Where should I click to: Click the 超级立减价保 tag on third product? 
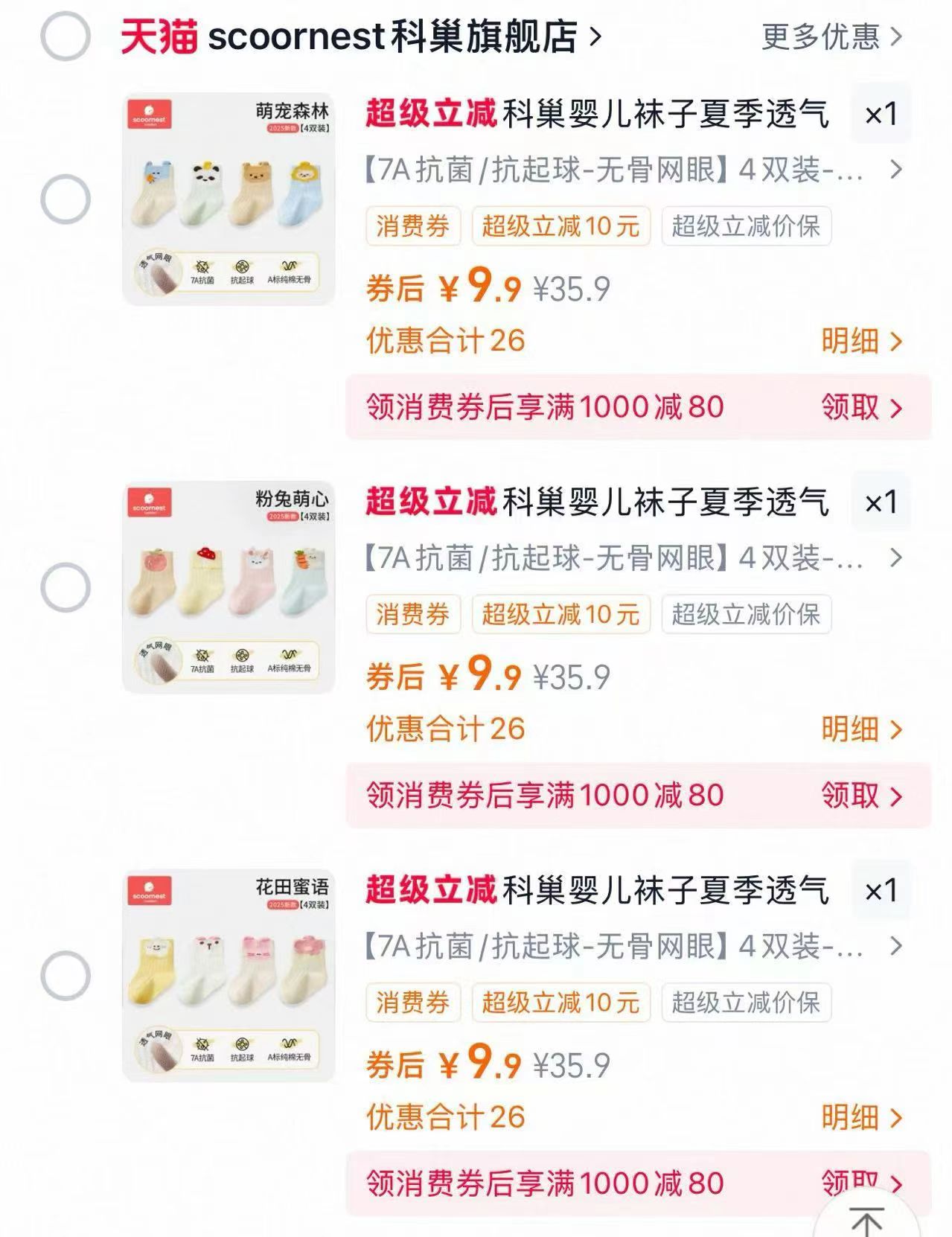(747, 1003)
